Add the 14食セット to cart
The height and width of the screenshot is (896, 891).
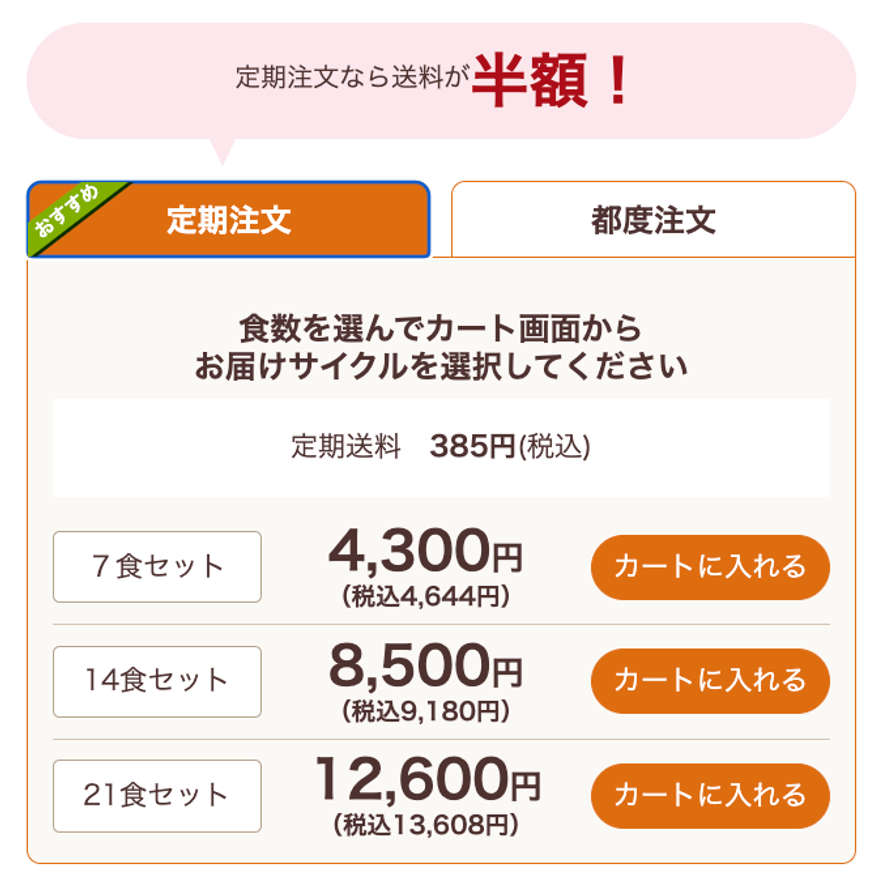click(x=710, y=681)
